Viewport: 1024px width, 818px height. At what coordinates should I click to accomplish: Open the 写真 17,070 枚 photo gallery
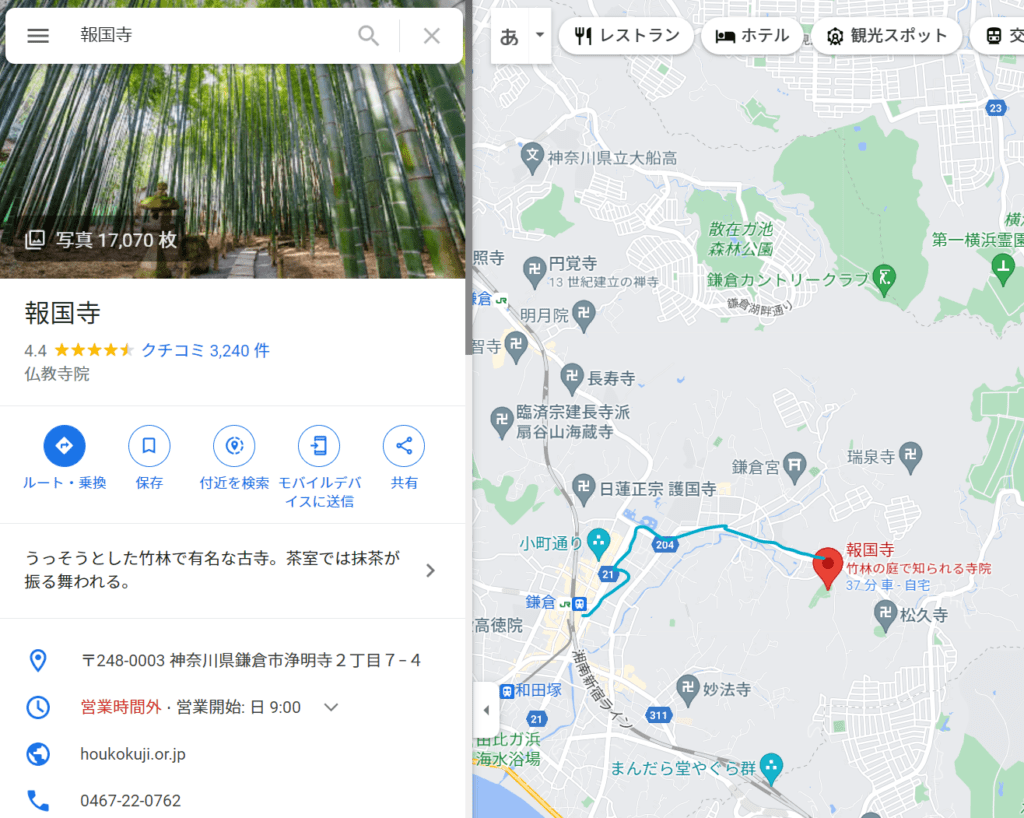pos(101,239)
